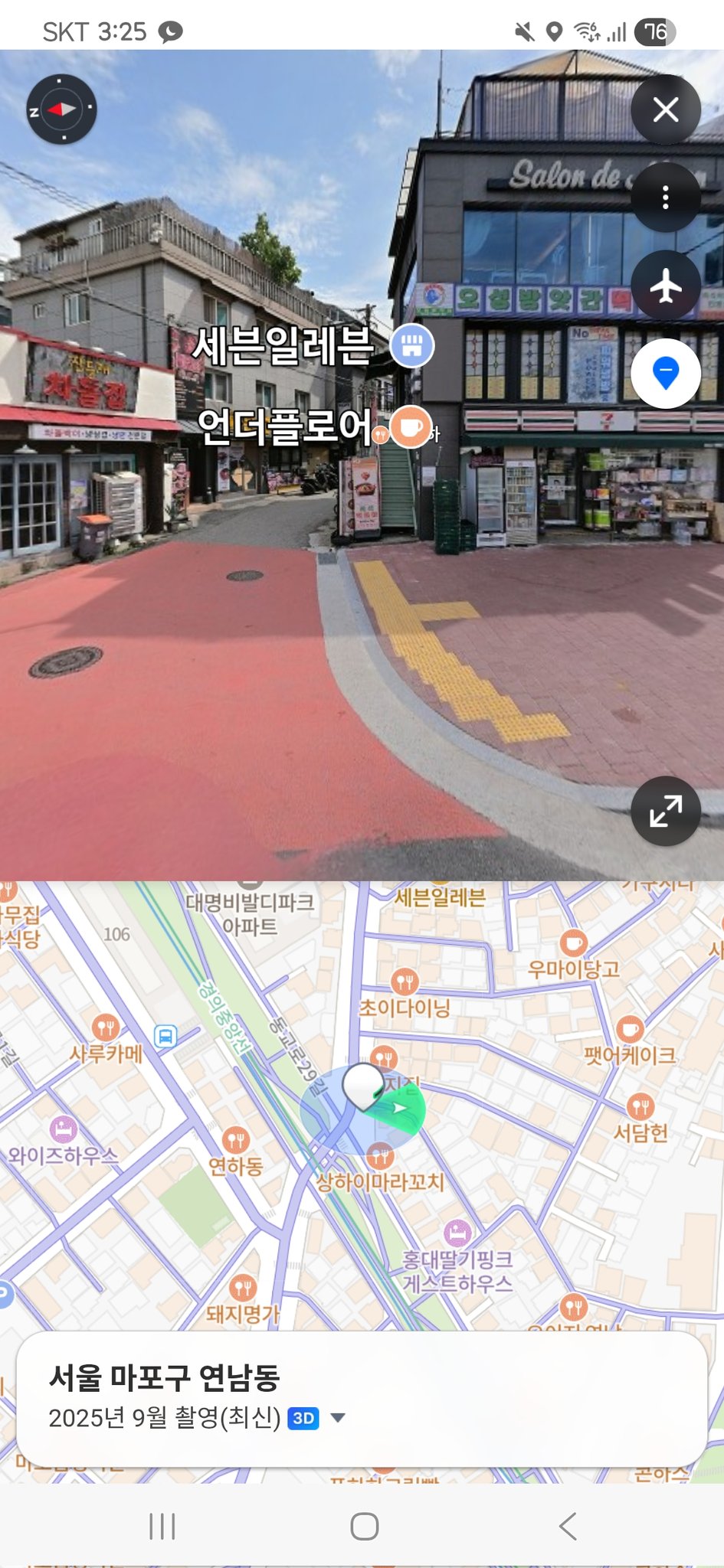Expand street view to full screen
Viewport: 724px width, 1568px height.
[665, 811]
